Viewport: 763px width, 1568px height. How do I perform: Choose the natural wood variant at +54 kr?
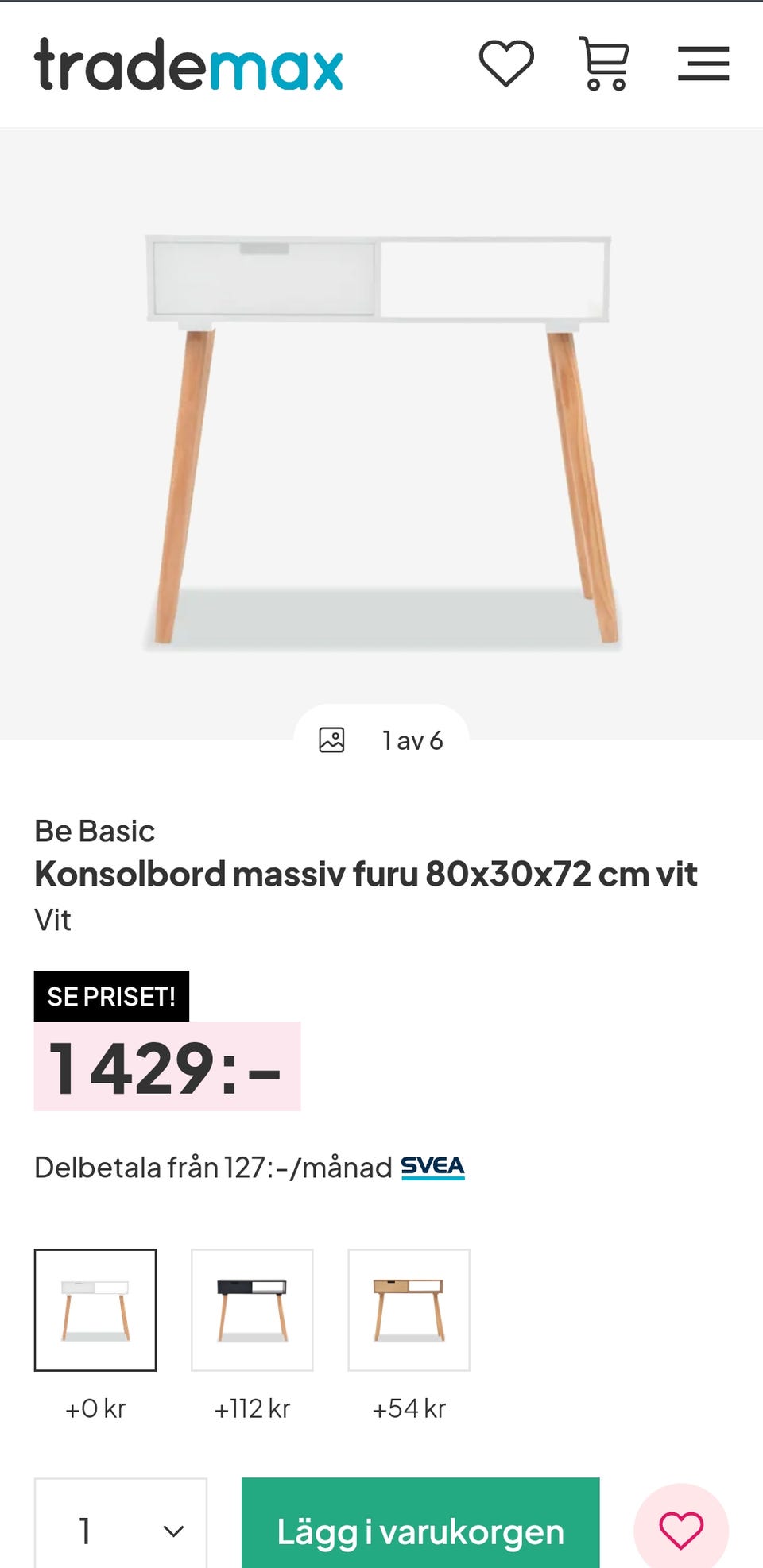409,1310
